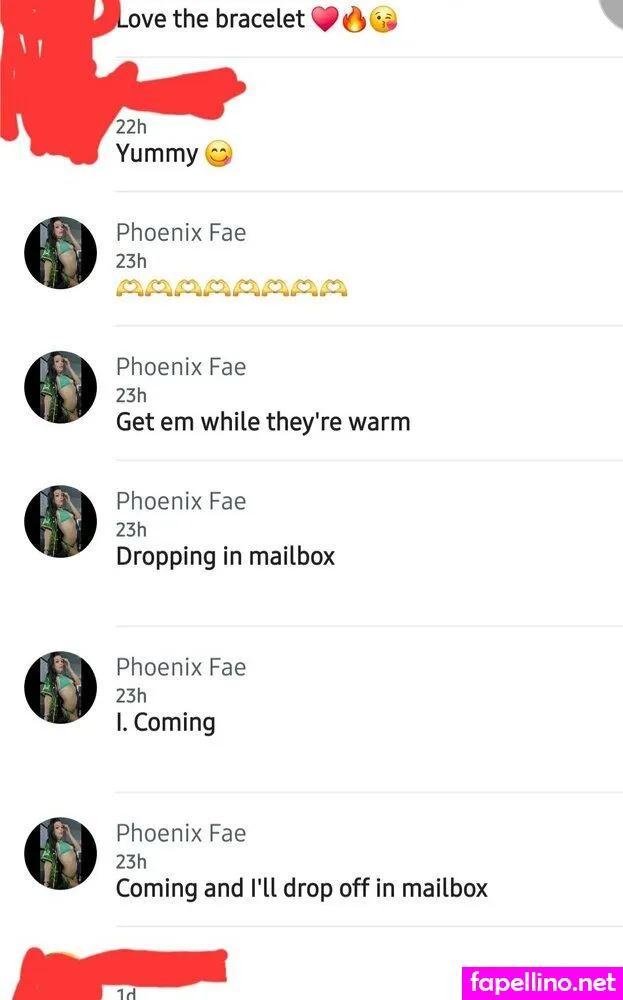Tap the profile picture next to "Get em while they're warm"
The image size is (623, 1000).
(60, 387)
